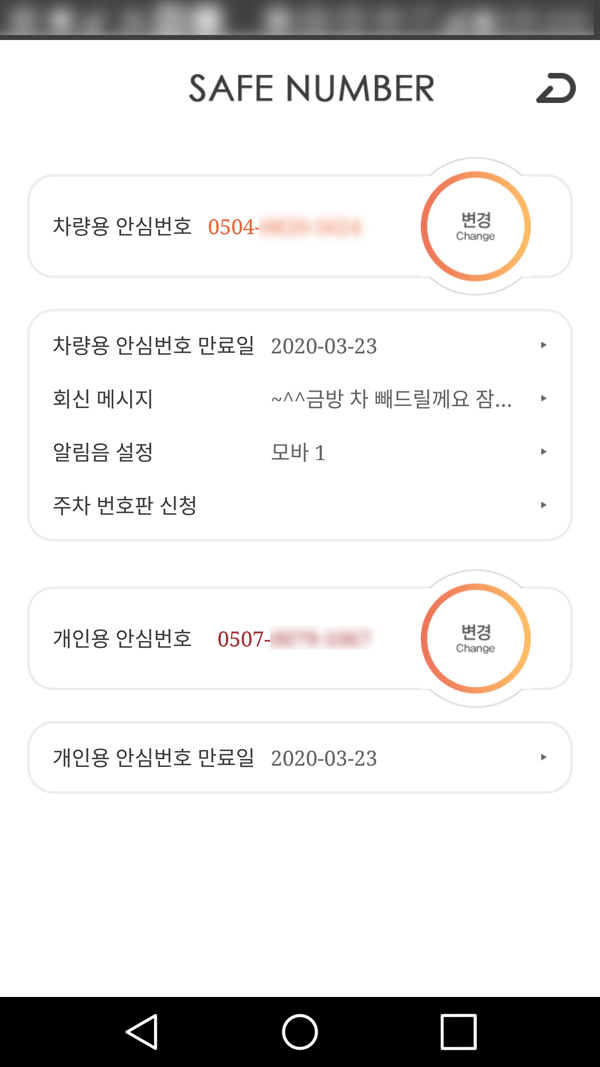This screenshot has width=600, height=1067.
Task: Change the 개인용 안심번호 number
Action: pos(476,638)
